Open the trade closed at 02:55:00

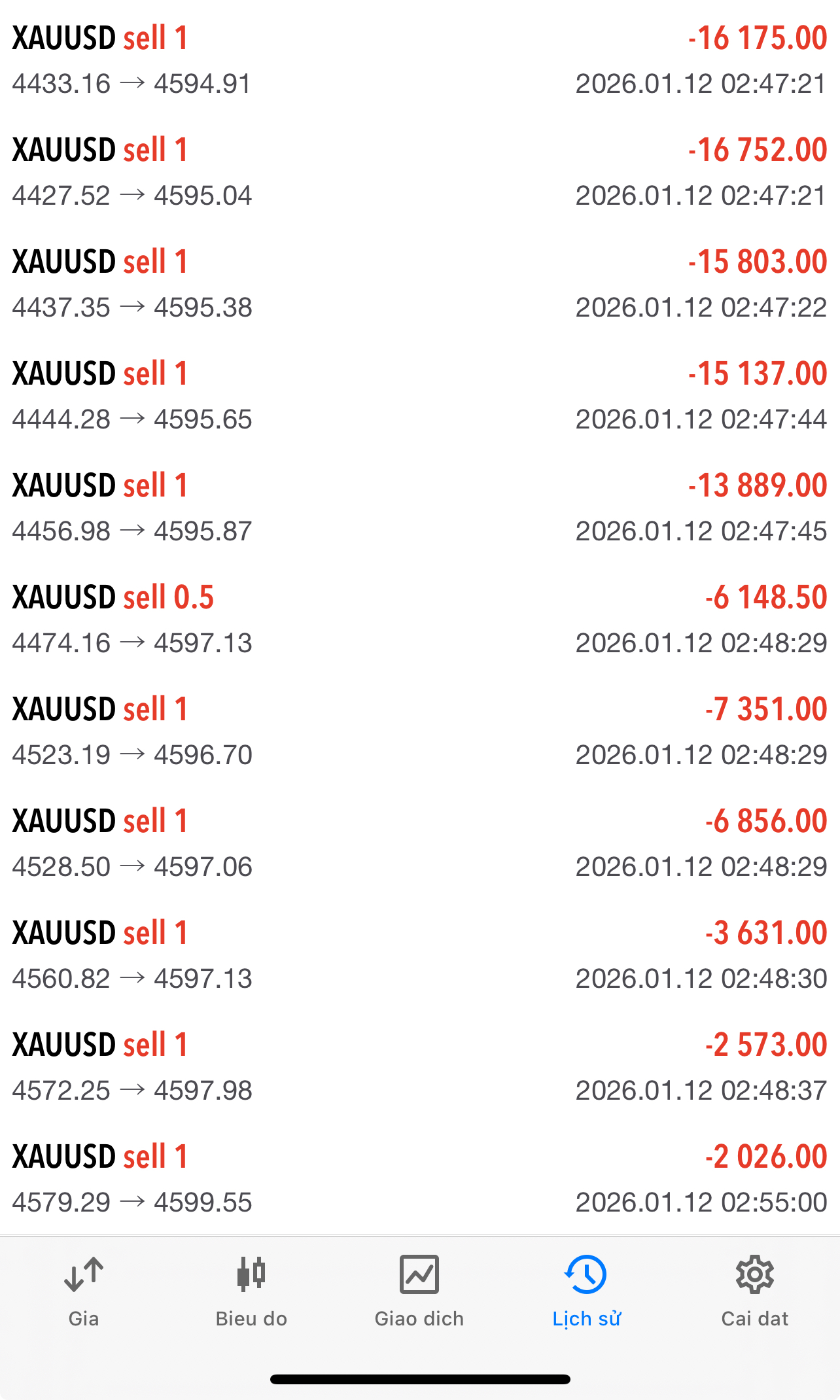[420, 1179]
